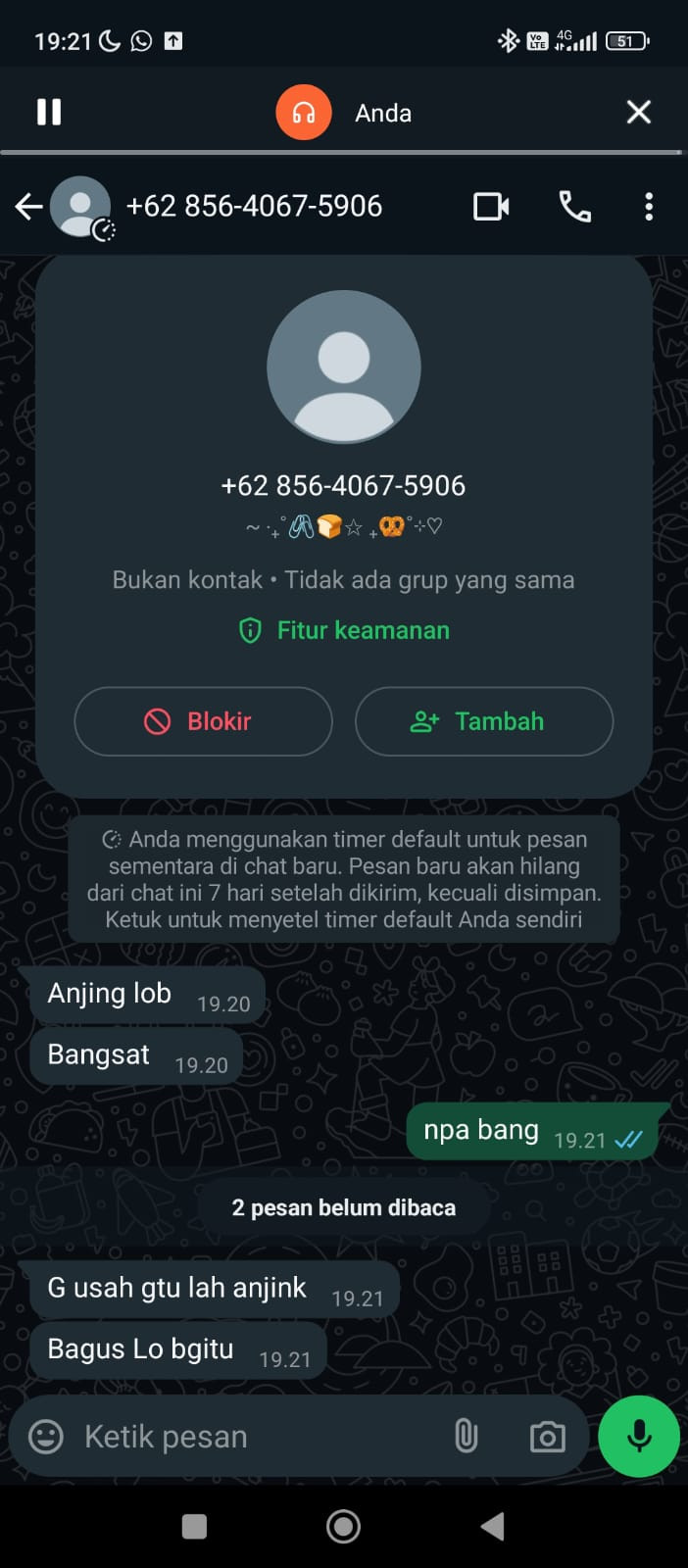The height and width of the screenshot is (1568, 688).
Task: Close the audio player bar
Action: [x=638, y=112]
